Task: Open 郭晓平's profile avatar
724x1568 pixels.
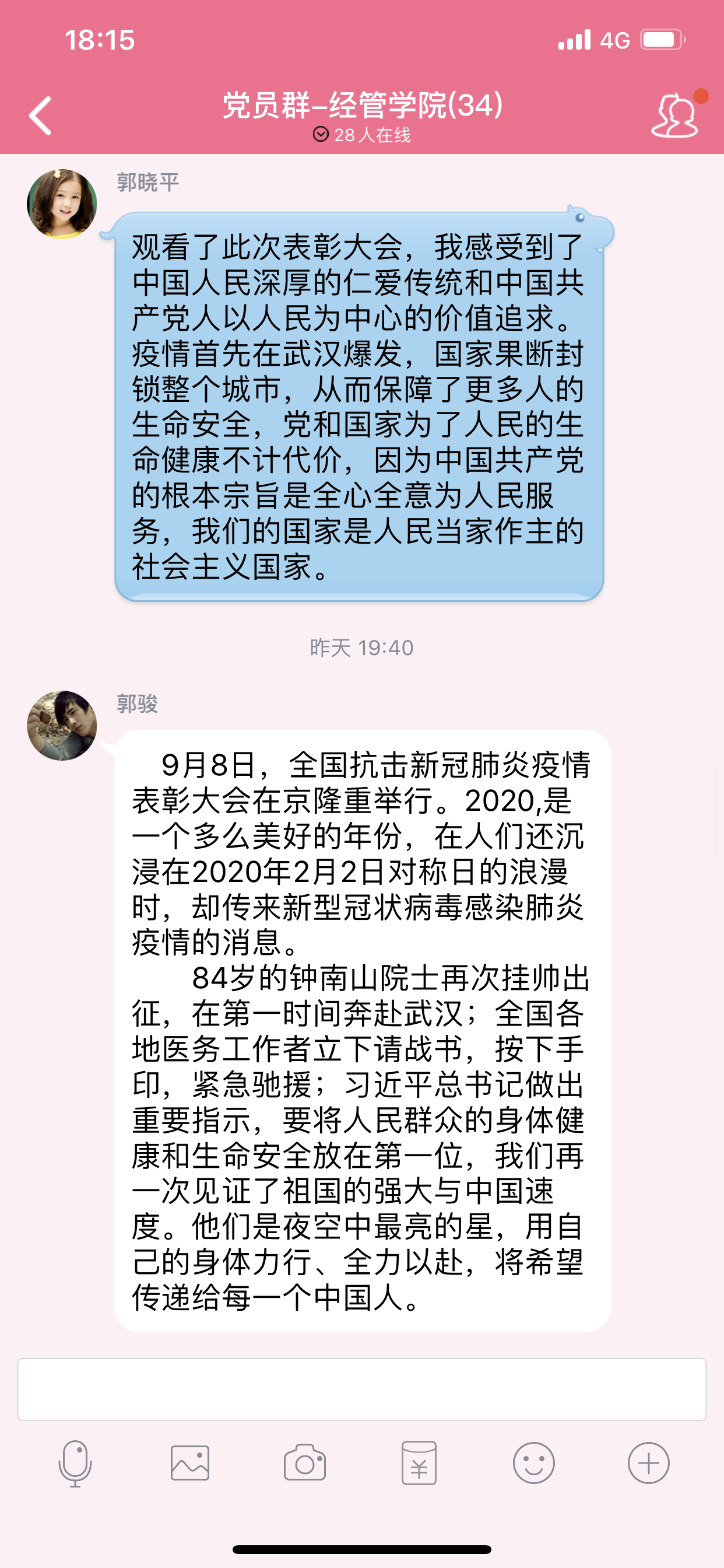Action: 62,204
